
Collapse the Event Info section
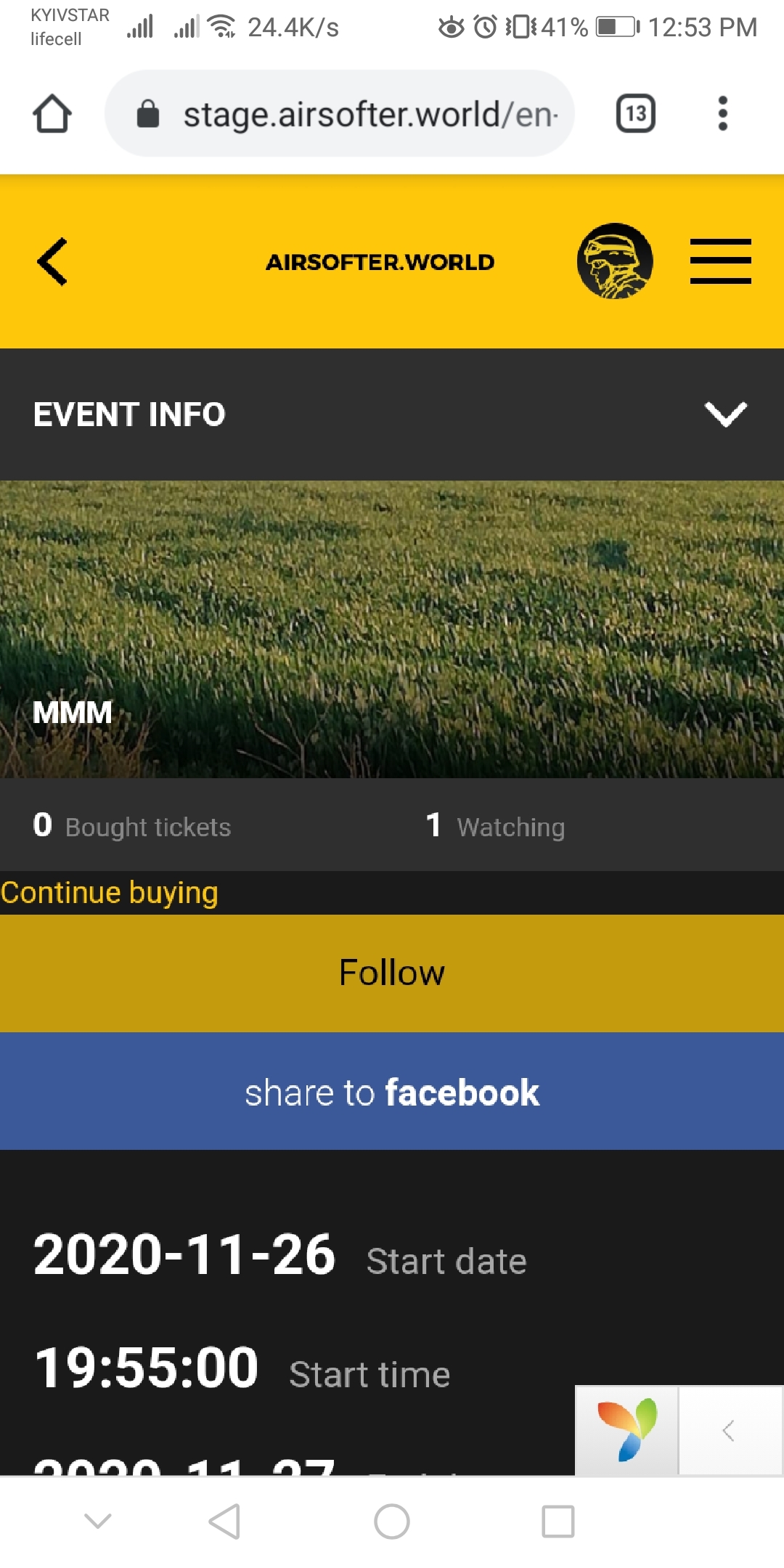725,415
